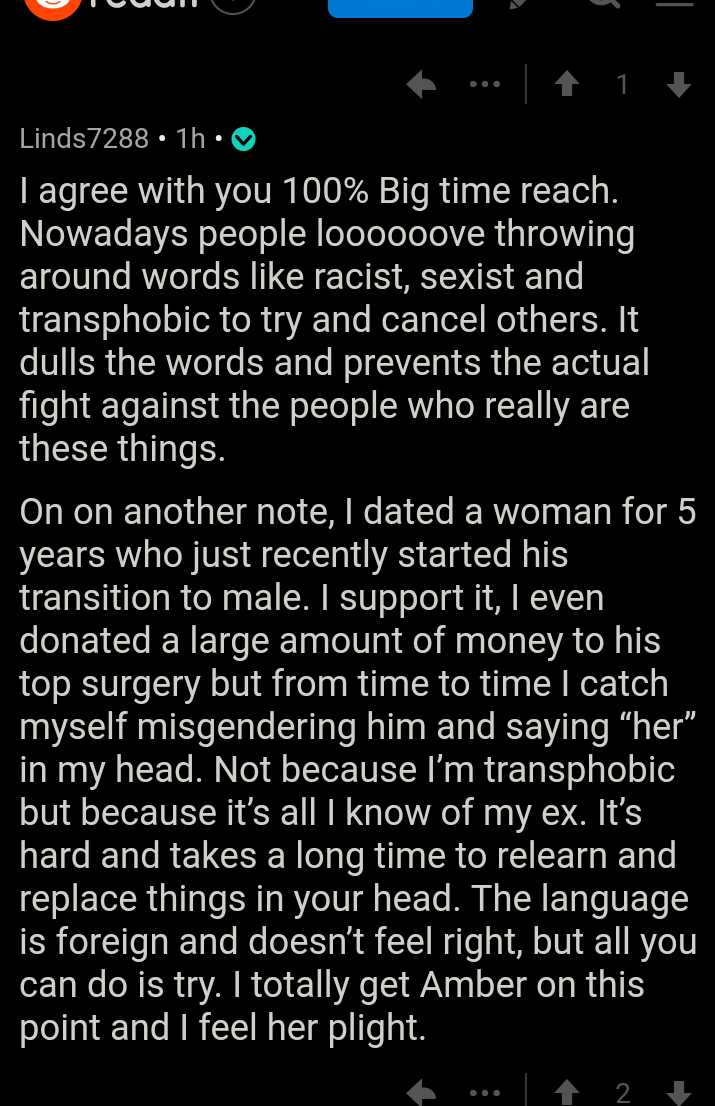Downvote the comment showing score 1
The image size is (715, 1106).
click(678, 85)
